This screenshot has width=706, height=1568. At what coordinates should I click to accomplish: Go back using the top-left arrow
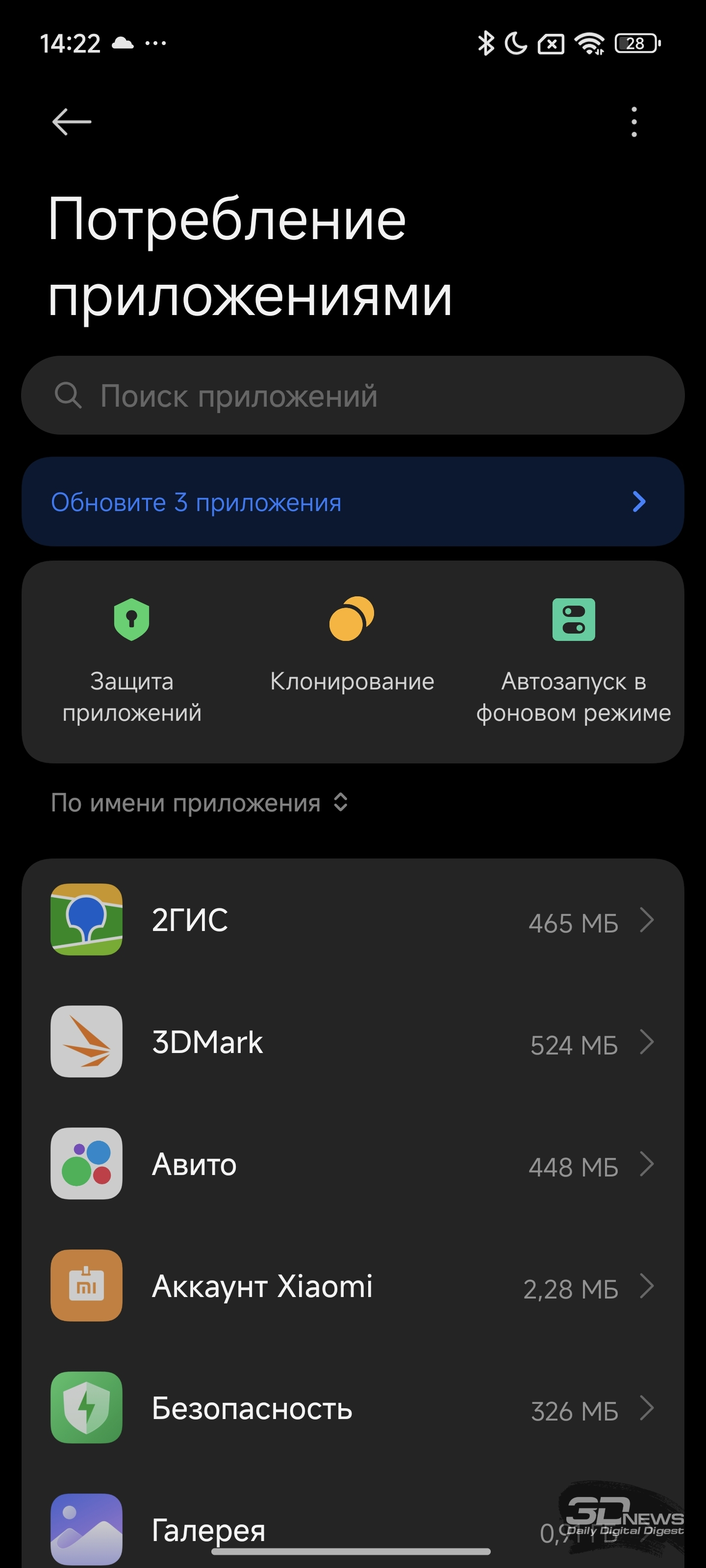pyautogui.click(x=72, y=122)
